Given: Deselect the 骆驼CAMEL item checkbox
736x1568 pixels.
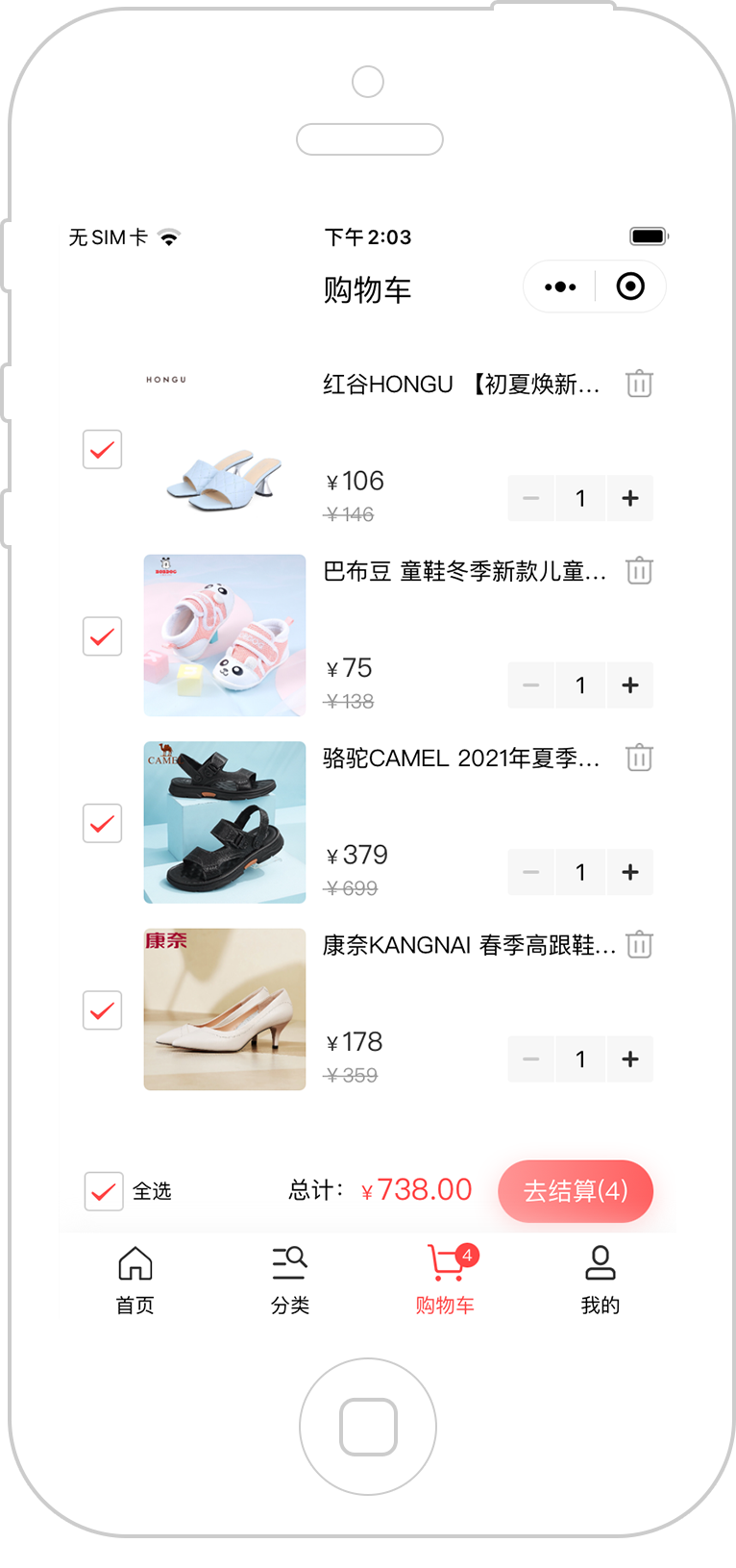Looking at the screenshot, I should (x=102, y=823).
